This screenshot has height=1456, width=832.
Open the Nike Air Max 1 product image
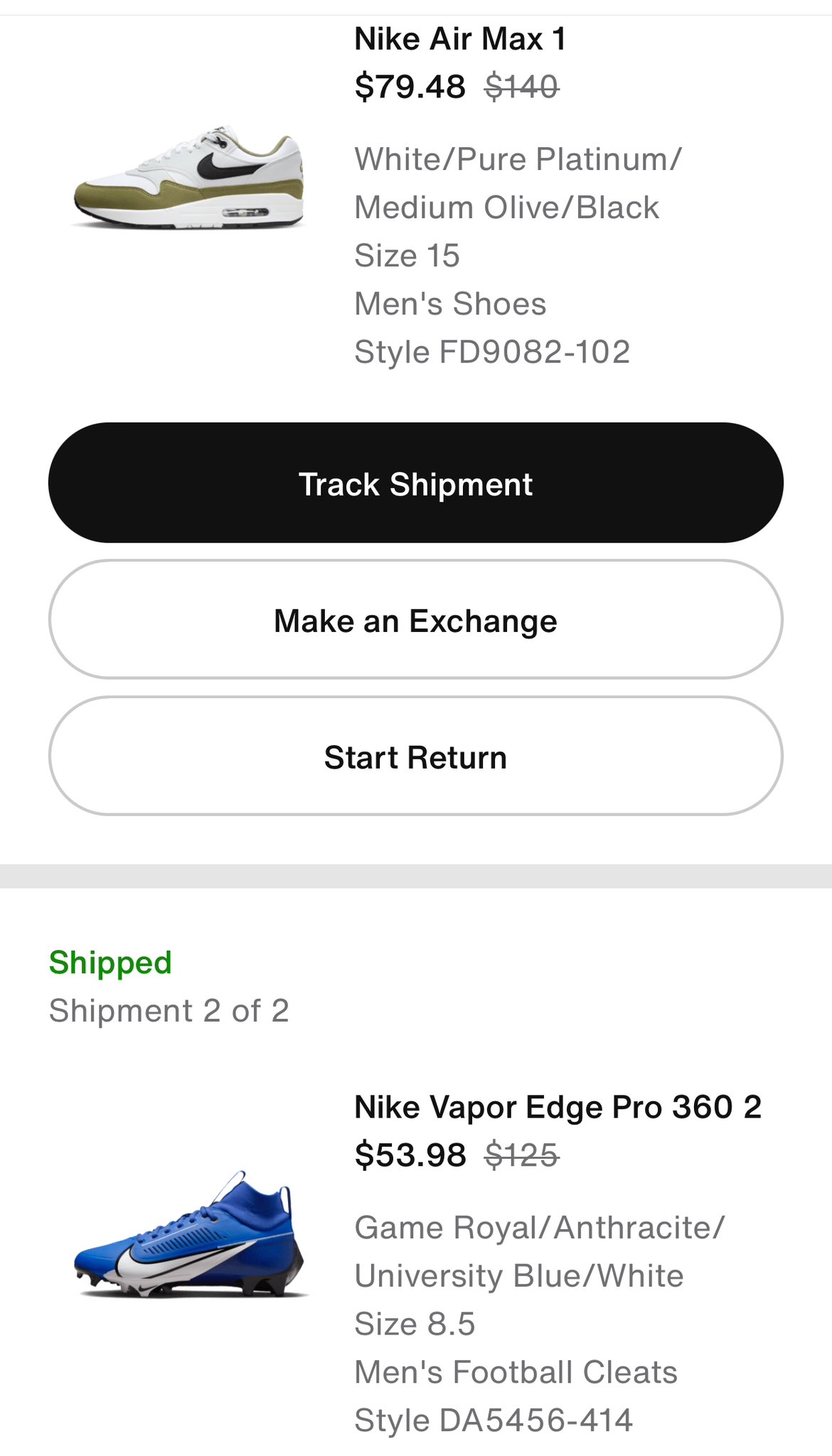pyautogui.click(x=189, y=178)
